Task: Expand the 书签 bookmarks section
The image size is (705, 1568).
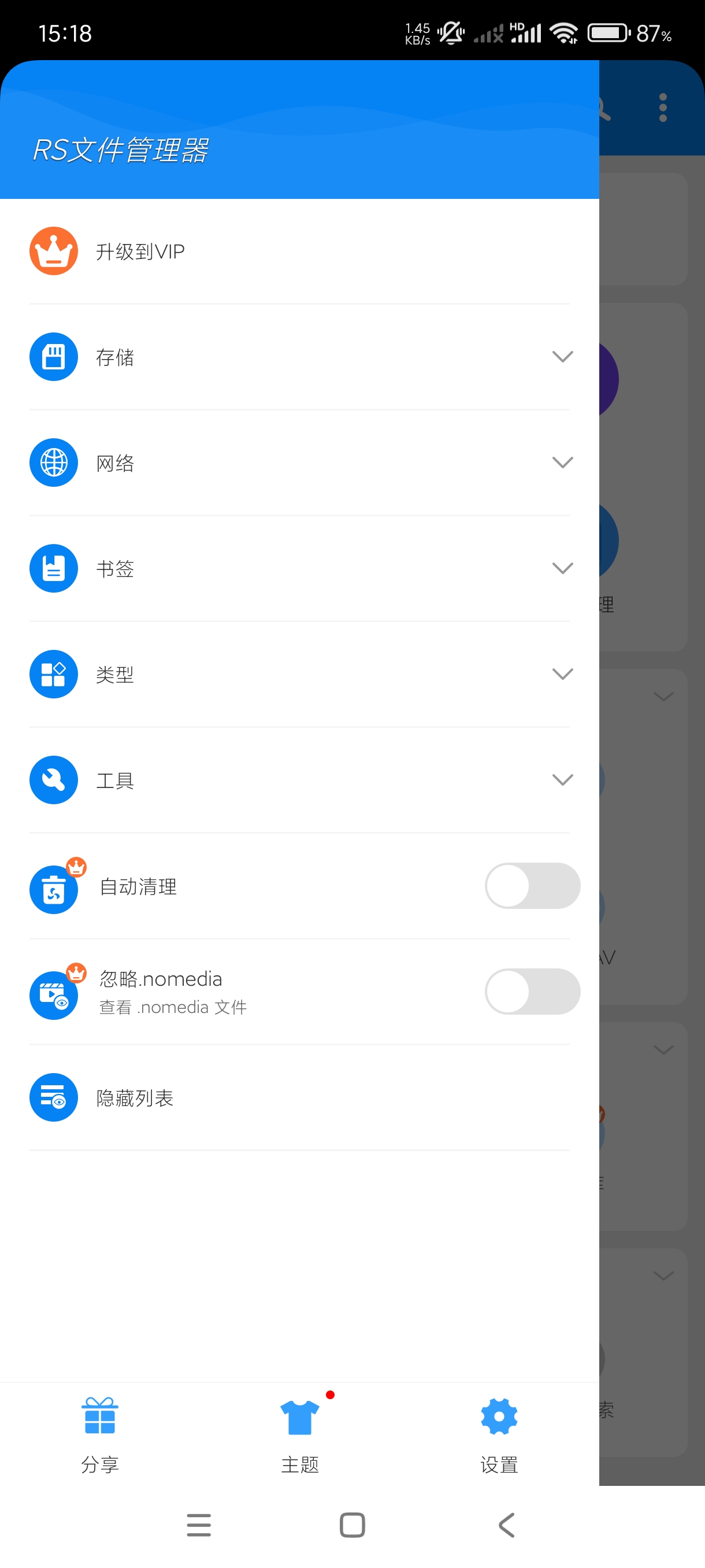Action: click(x=562, y=568)
